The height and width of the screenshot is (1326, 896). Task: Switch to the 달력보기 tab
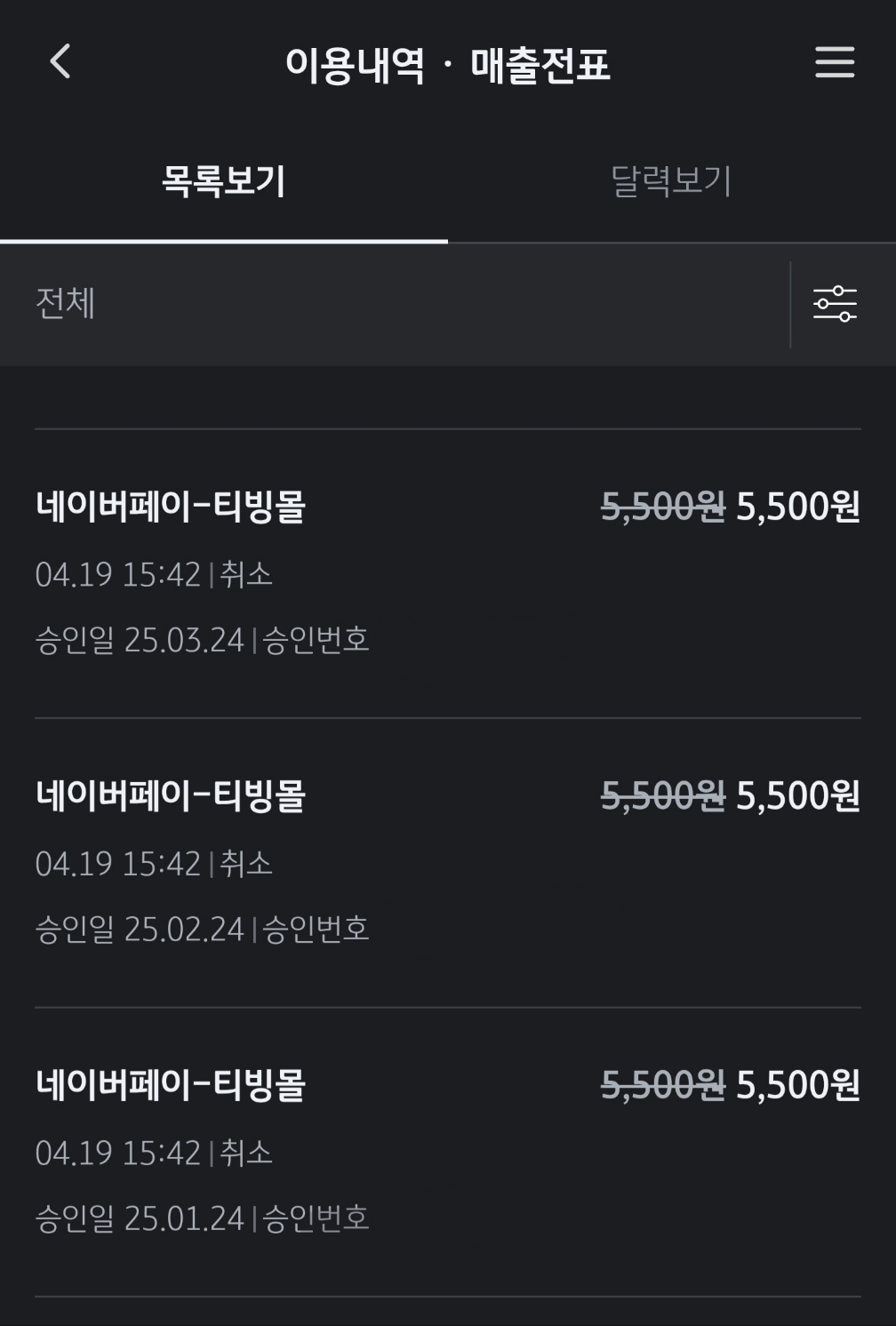coord(671,181)
